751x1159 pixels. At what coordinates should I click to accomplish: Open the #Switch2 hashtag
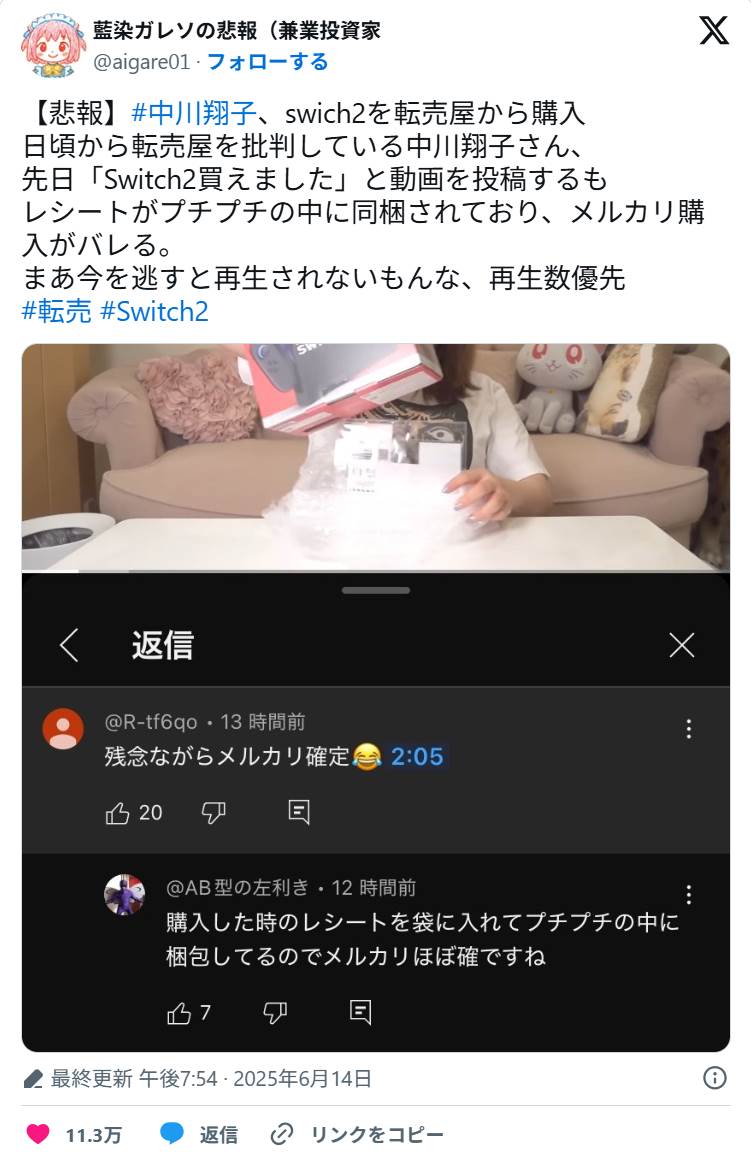click(x=154, y=311)
